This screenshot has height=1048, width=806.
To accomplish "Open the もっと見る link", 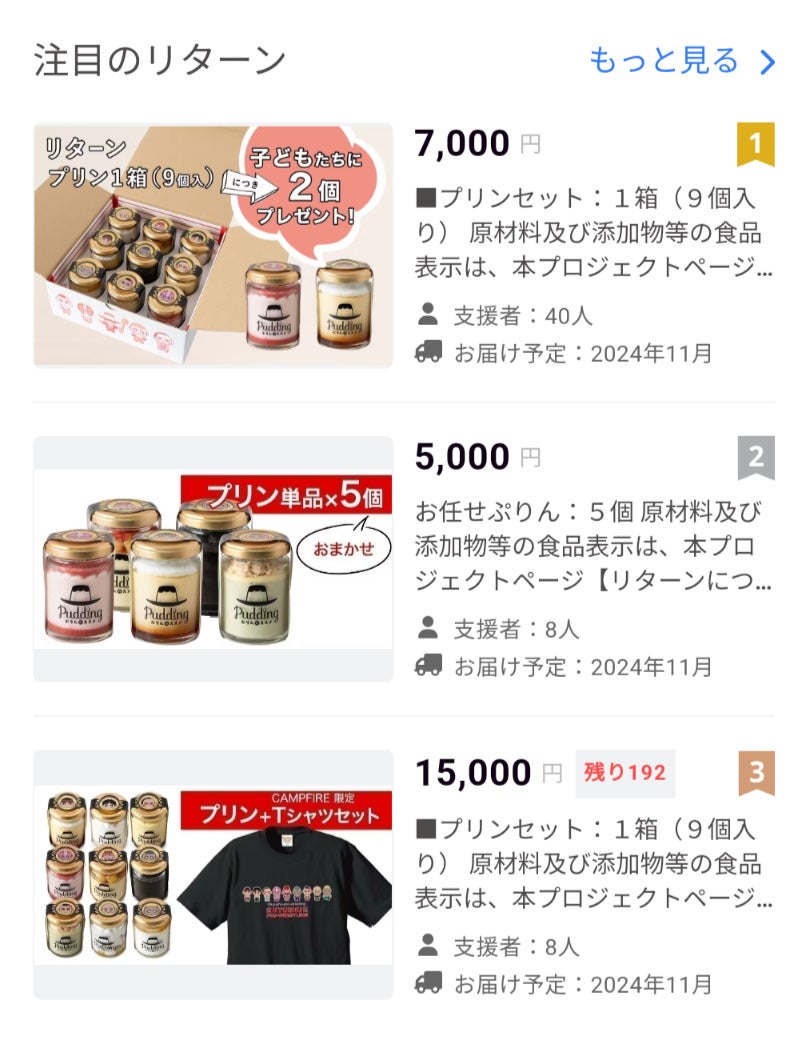I will pyautogui.click(x=680, y=61).
